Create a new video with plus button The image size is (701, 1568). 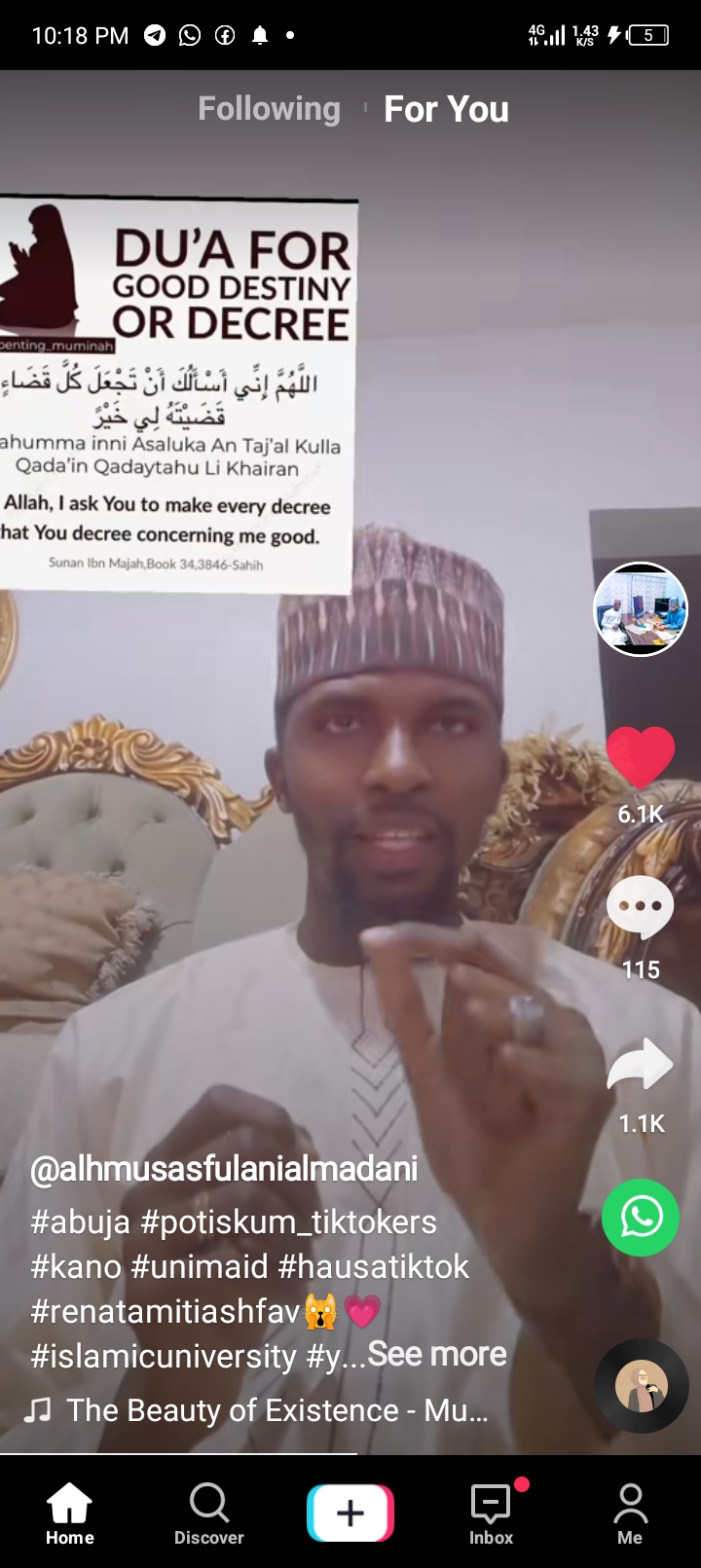point(350,1513)
